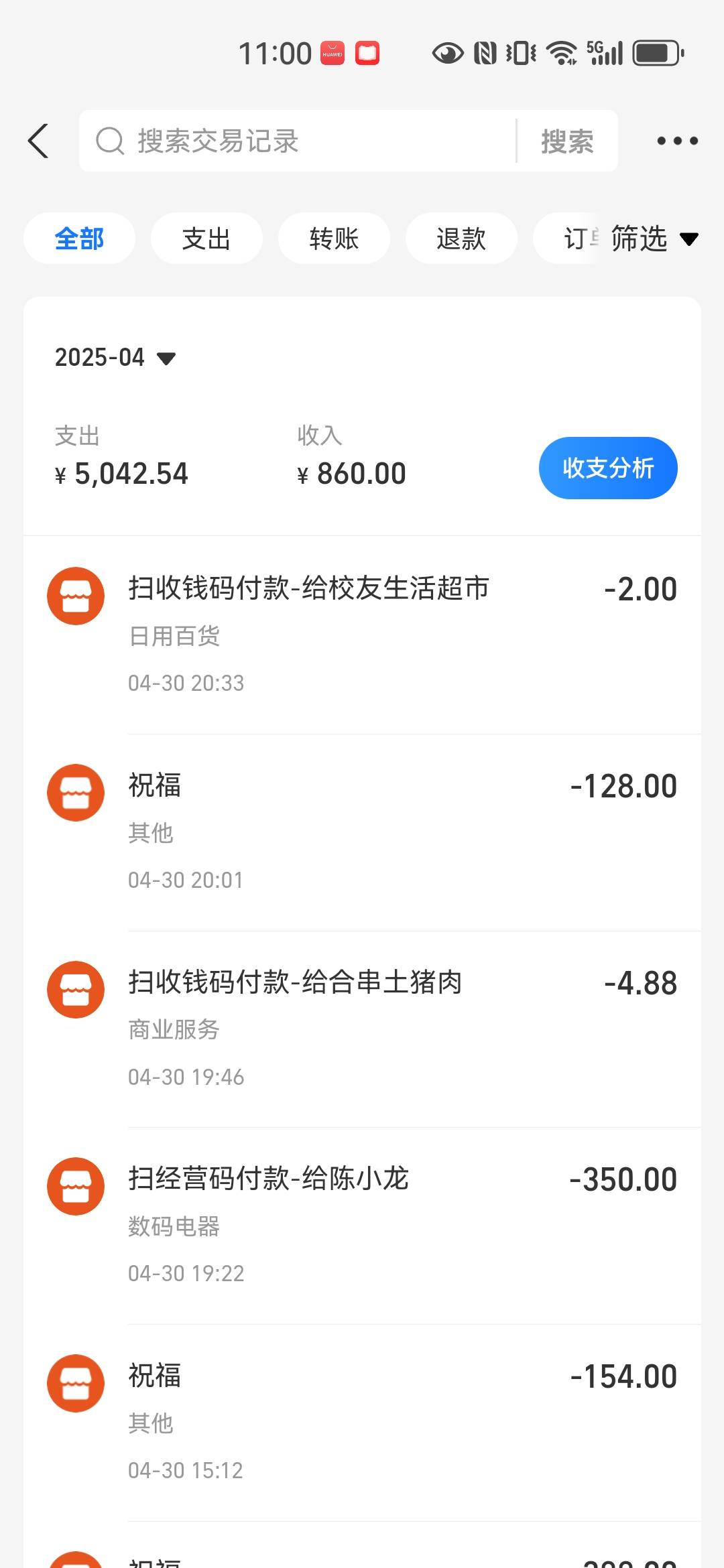Open the payment to 陈小龙
This screenshot has width=724, height=1568.
362,1226
